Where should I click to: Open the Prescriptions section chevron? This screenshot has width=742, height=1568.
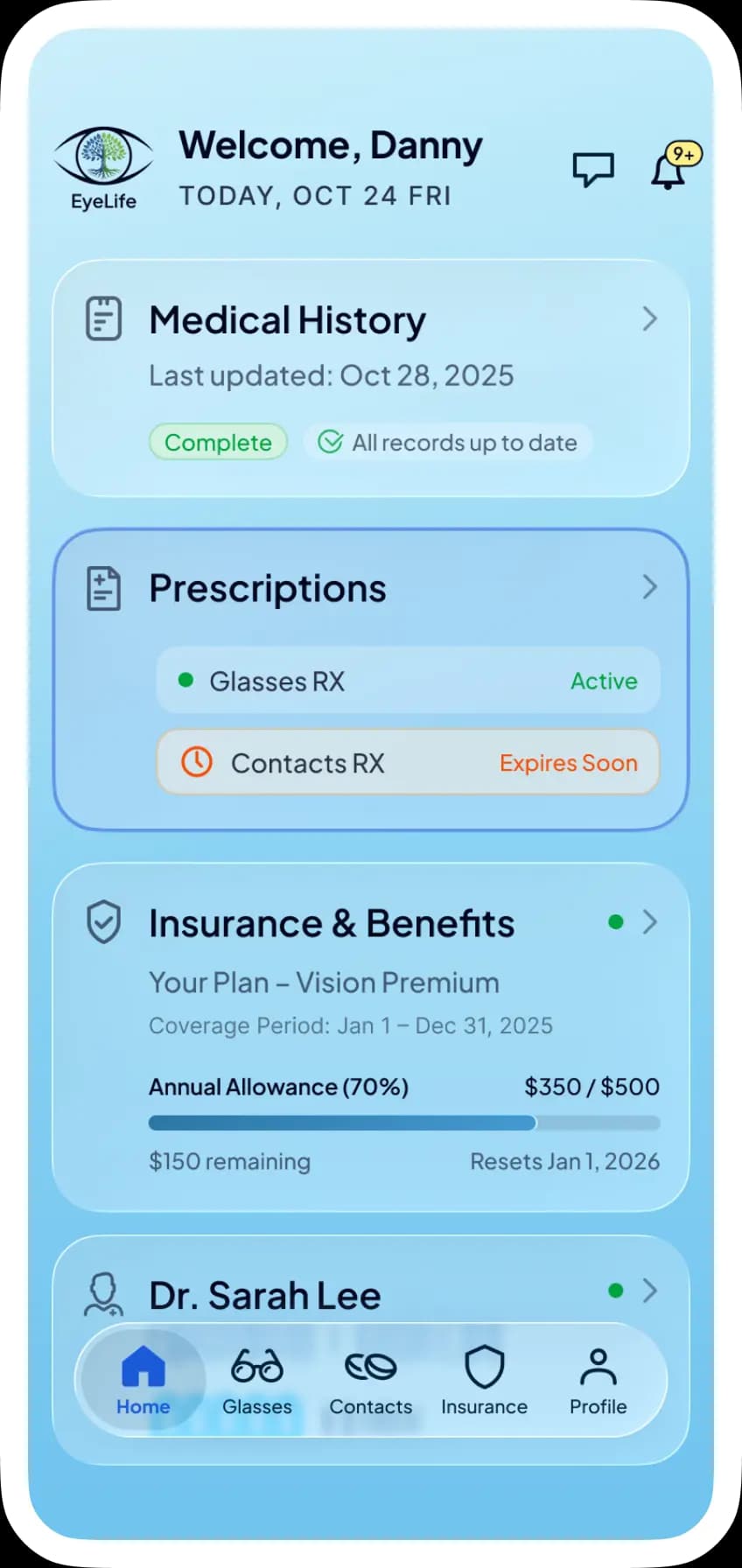(649, 587)
